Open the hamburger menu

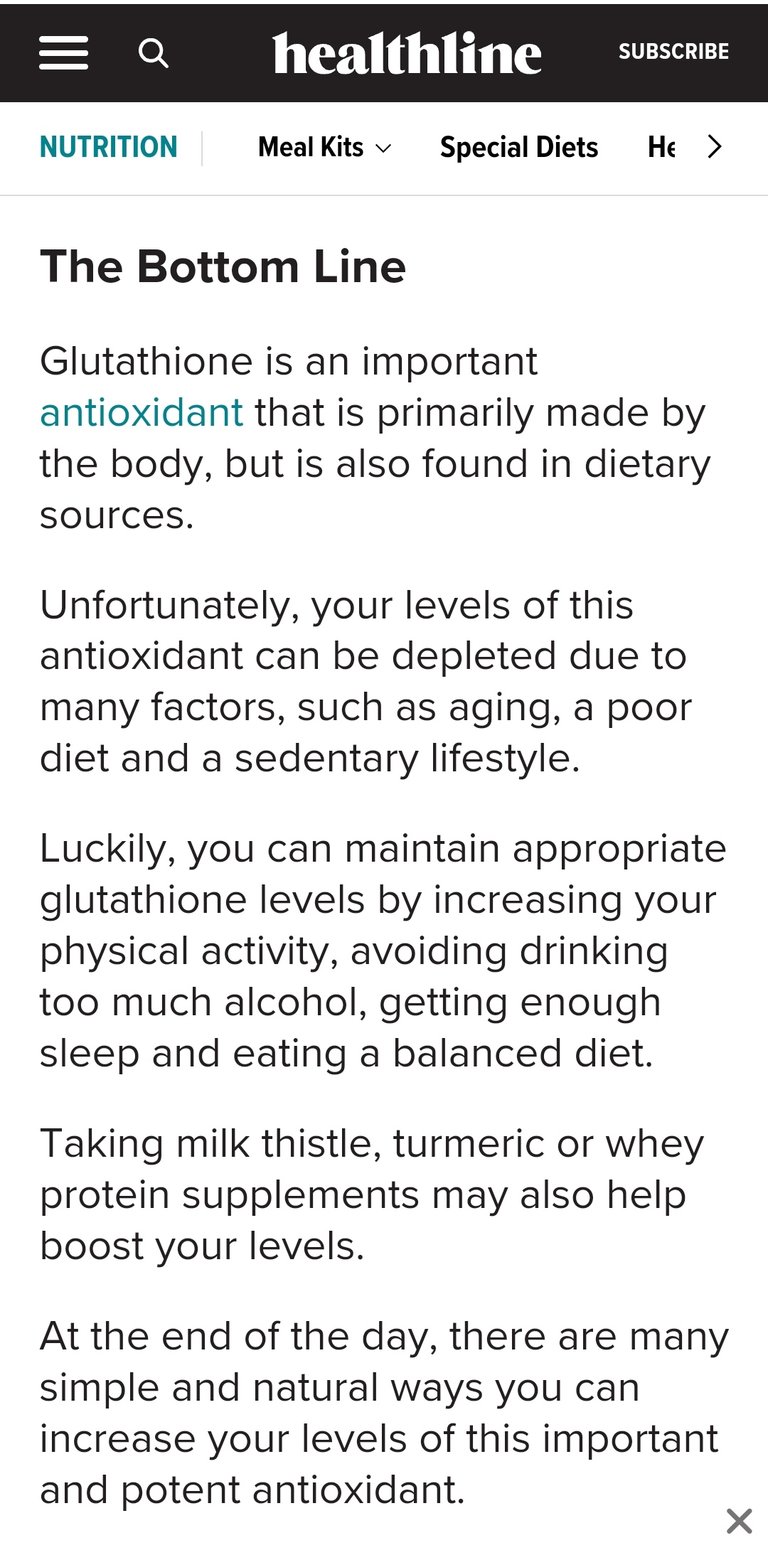click(x=64, y=53)
